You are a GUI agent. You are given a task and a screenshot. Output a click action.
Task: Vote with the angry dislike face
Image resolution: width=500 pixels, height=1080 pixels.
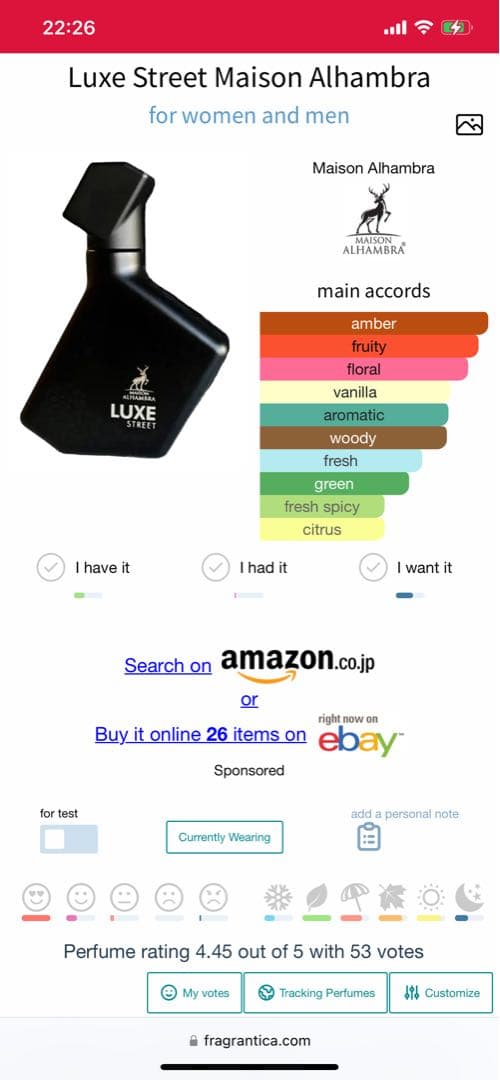tap(213, 897)
